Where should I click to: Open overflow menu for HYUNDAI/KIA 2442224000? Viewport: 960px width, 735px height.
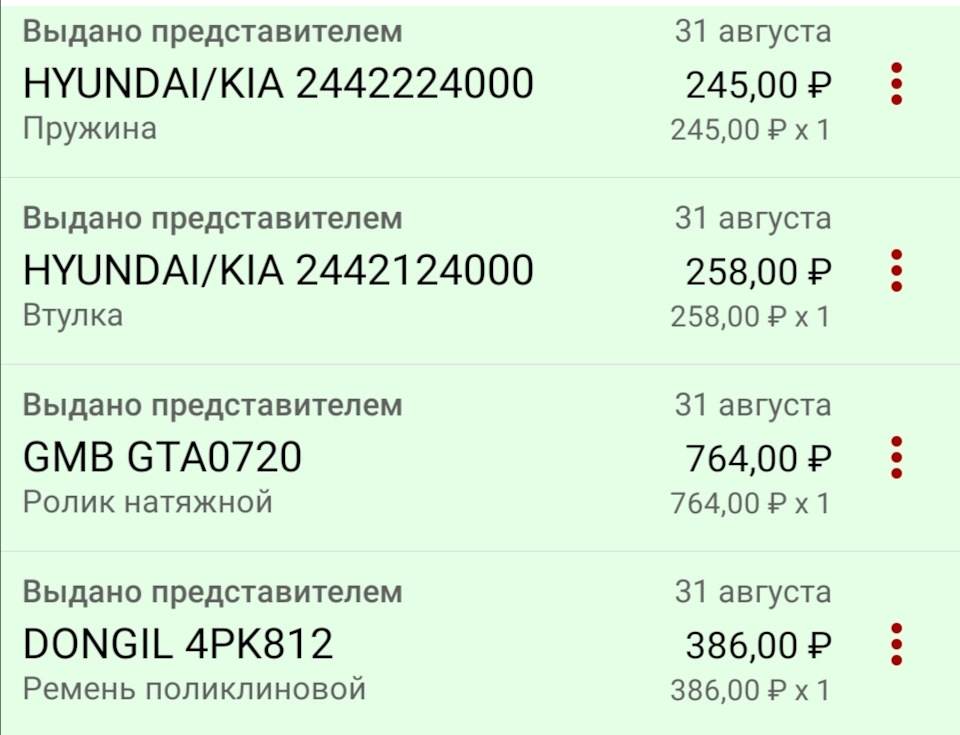pos(896,84)
